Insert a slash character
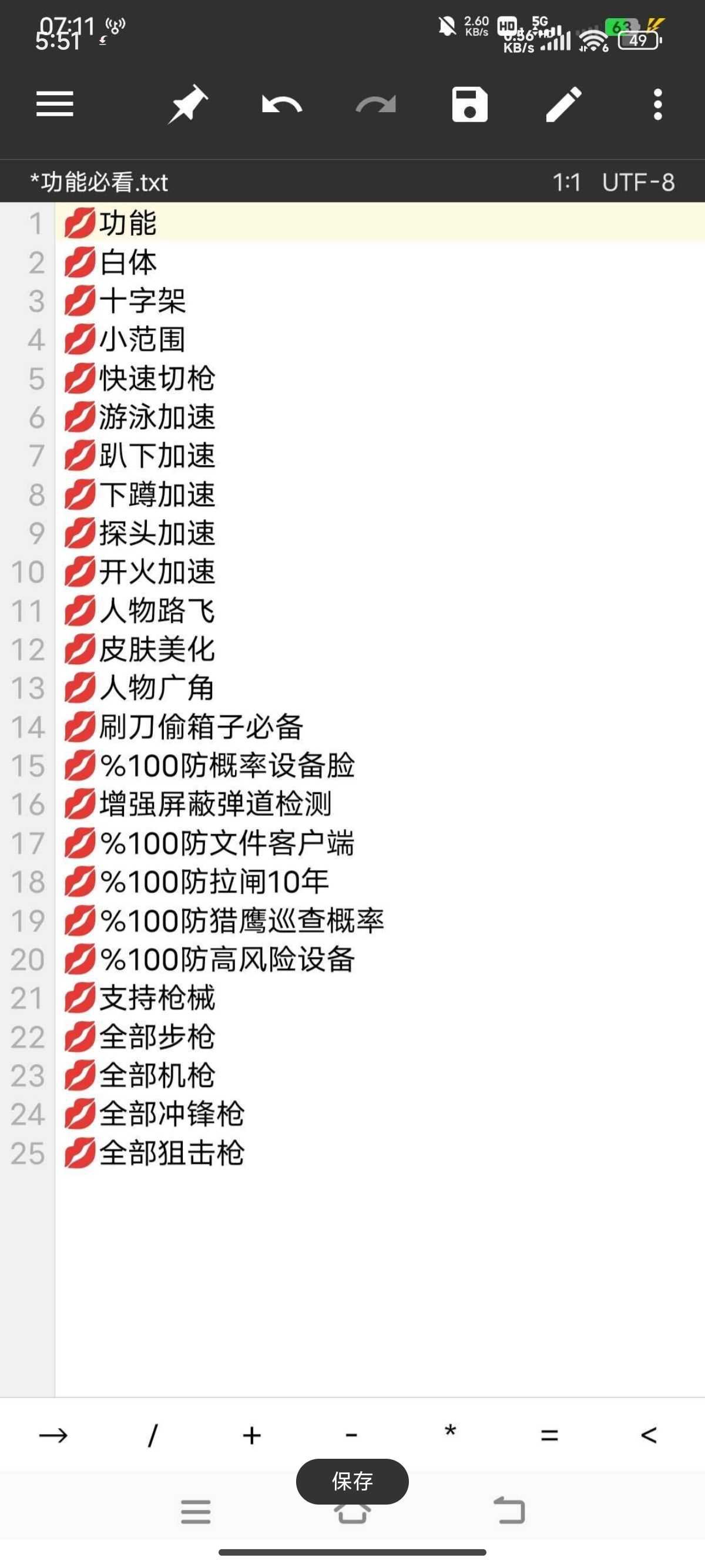 153,1435
